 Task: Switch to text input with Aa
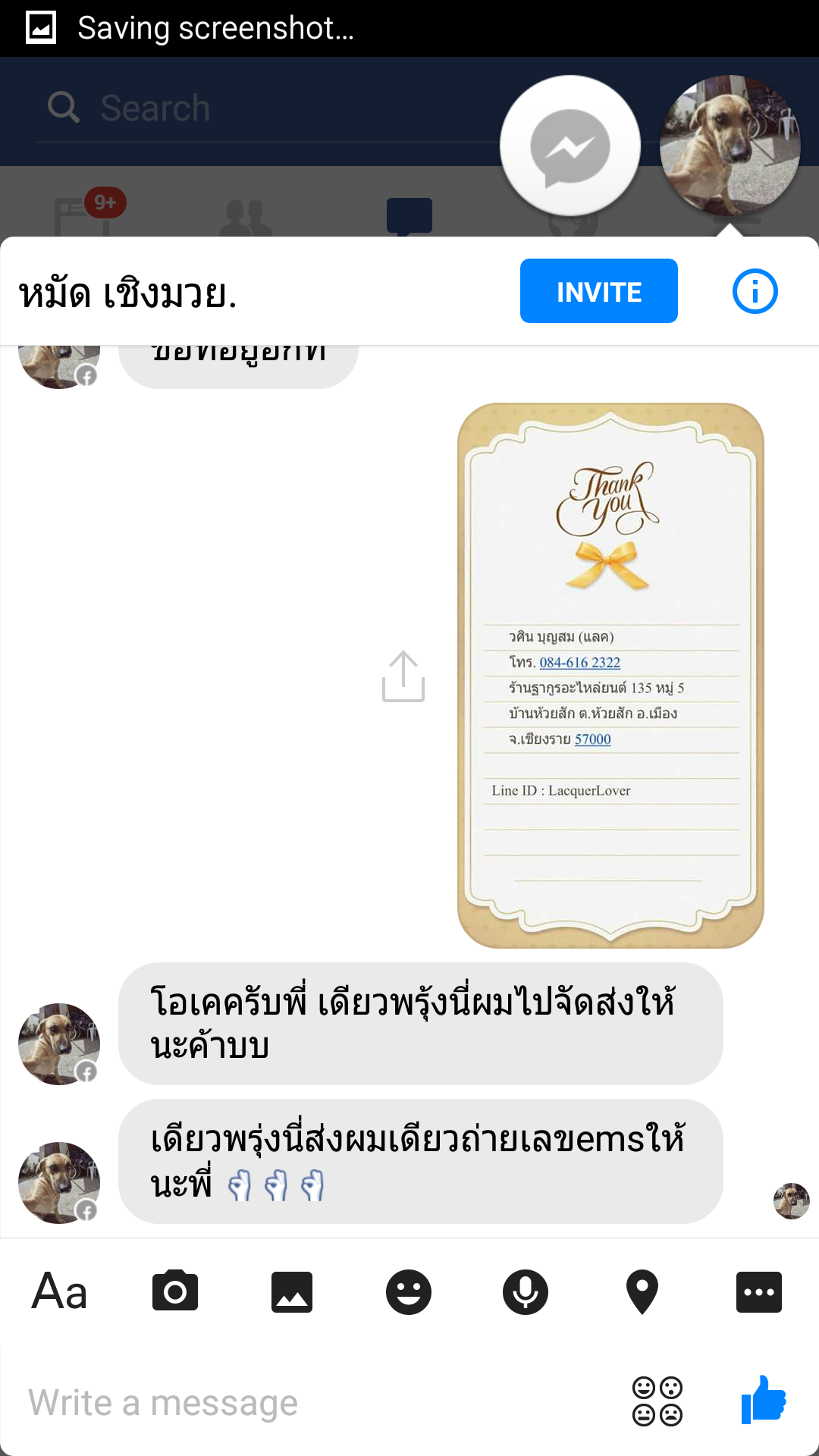(59, 1291)
